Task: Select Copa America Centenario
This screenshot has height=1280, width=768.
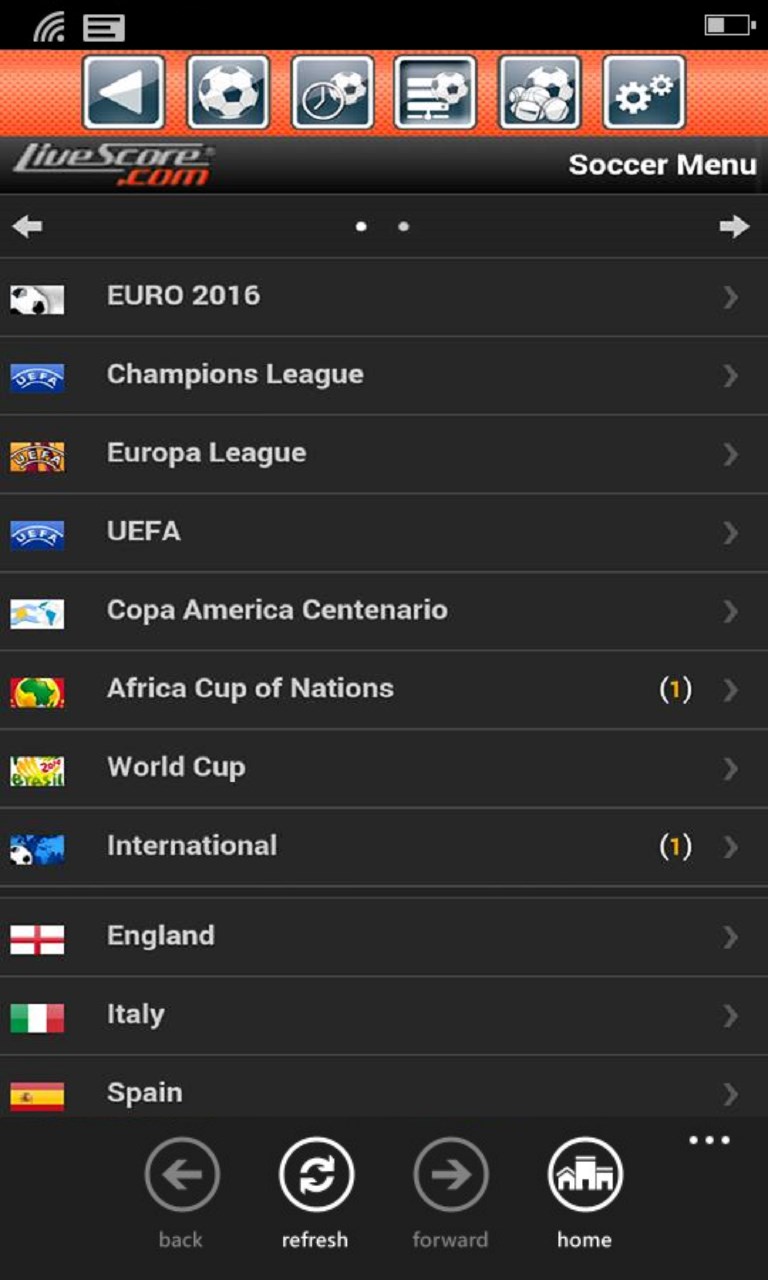Action: [x=384, y=611]
